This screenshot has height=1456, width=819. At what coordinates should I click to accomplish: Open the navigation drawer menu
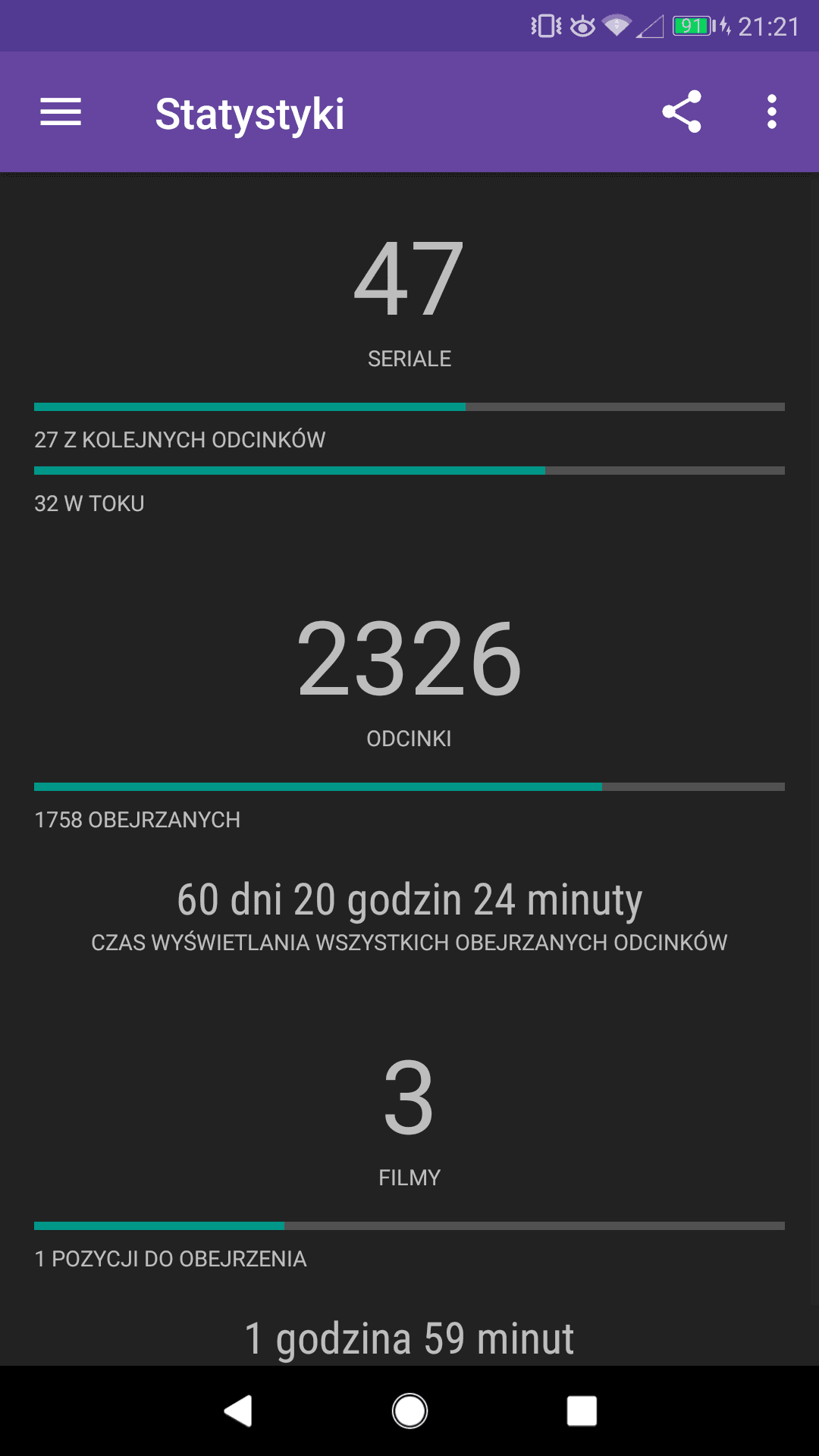pyautogui.click(x=61, y=112)
